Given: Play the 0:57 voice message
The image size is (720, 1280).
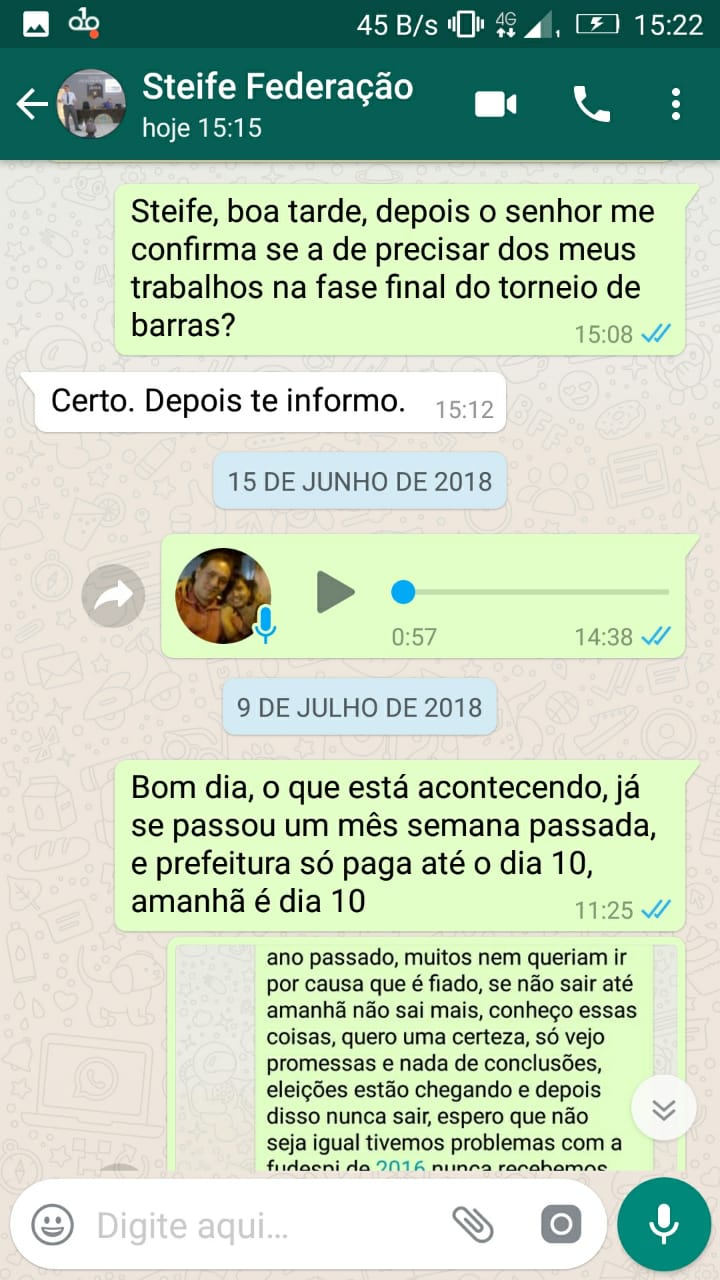Looking at the screenshot, I should tap(335, 592).
